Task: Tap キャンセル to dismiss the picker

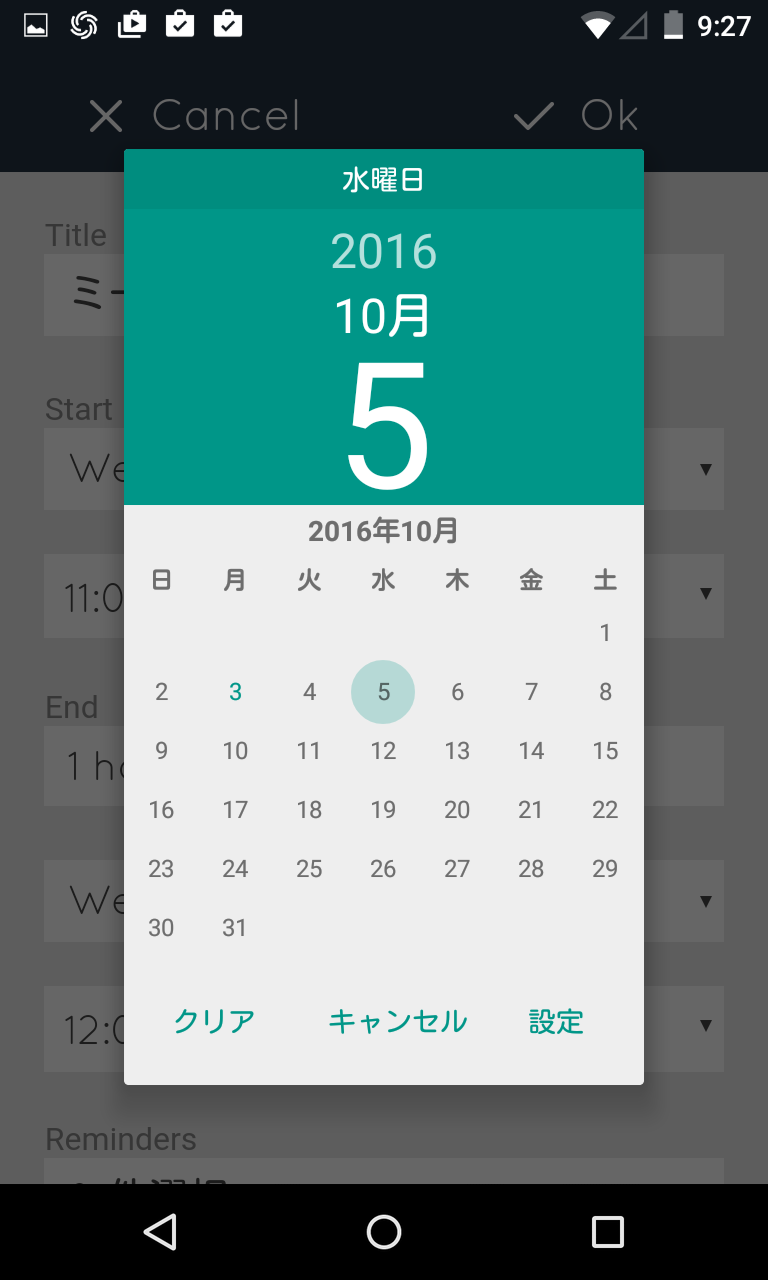Action: point(397,1022)
